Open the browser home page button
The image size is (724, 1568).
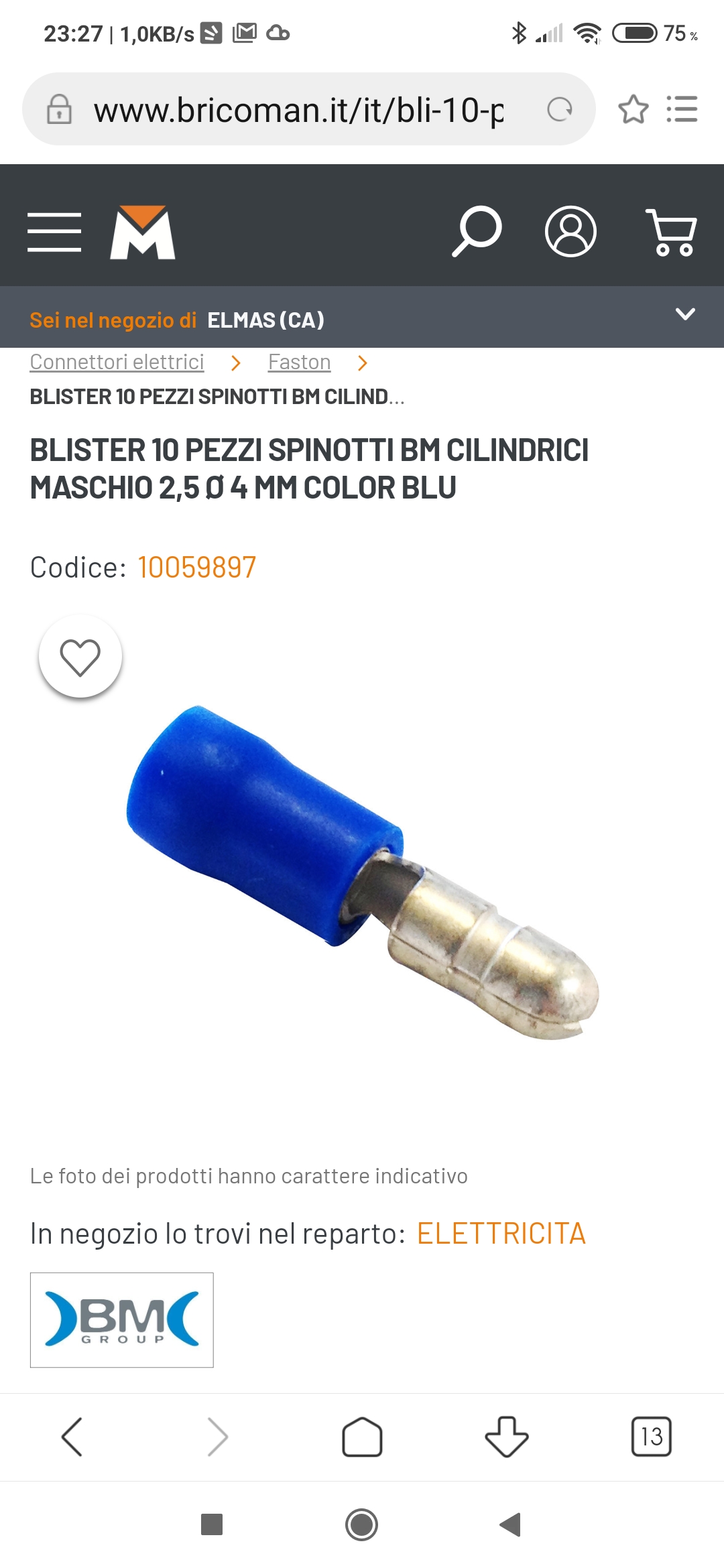click(362, 1437)
